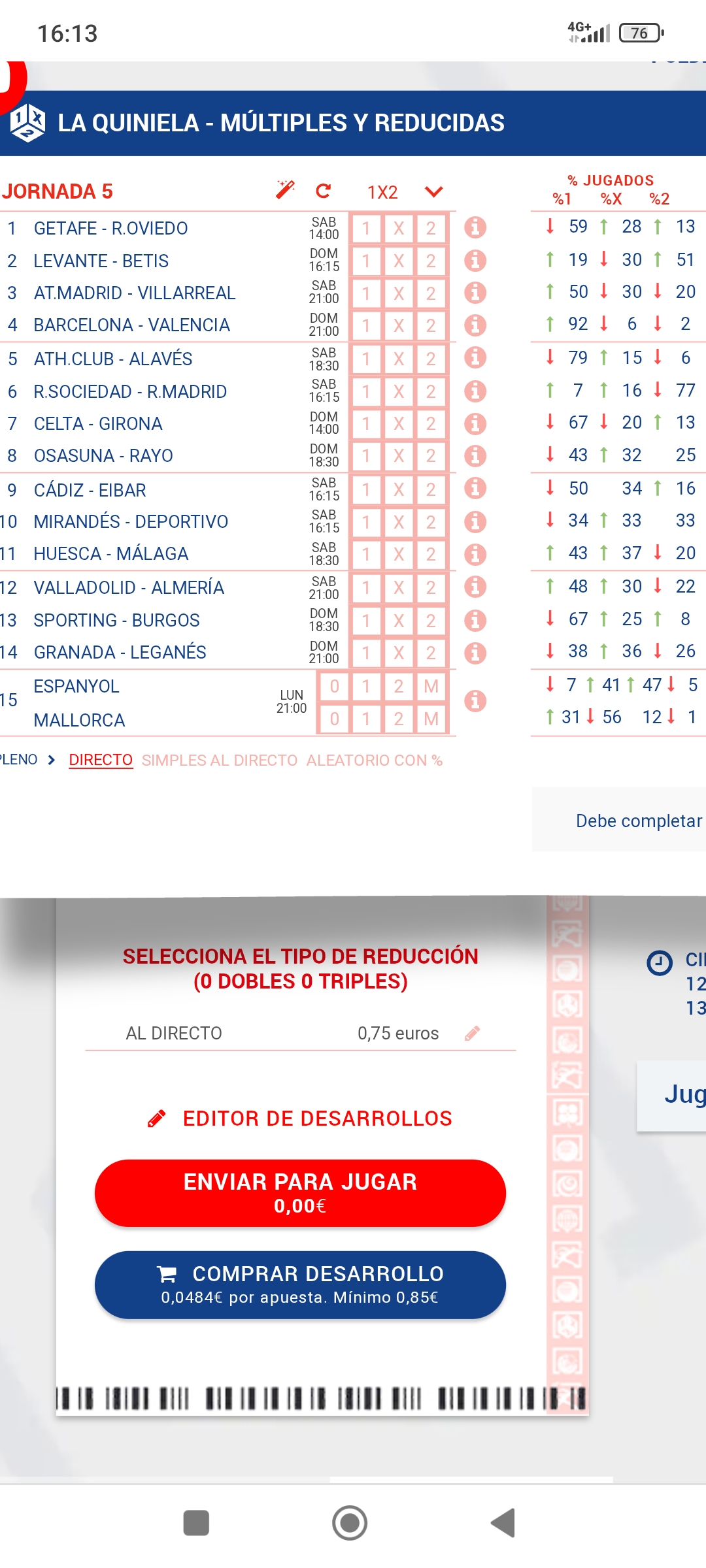
Task: Open info icon for Barcelona - Valencia
Action: coord(475,325)
